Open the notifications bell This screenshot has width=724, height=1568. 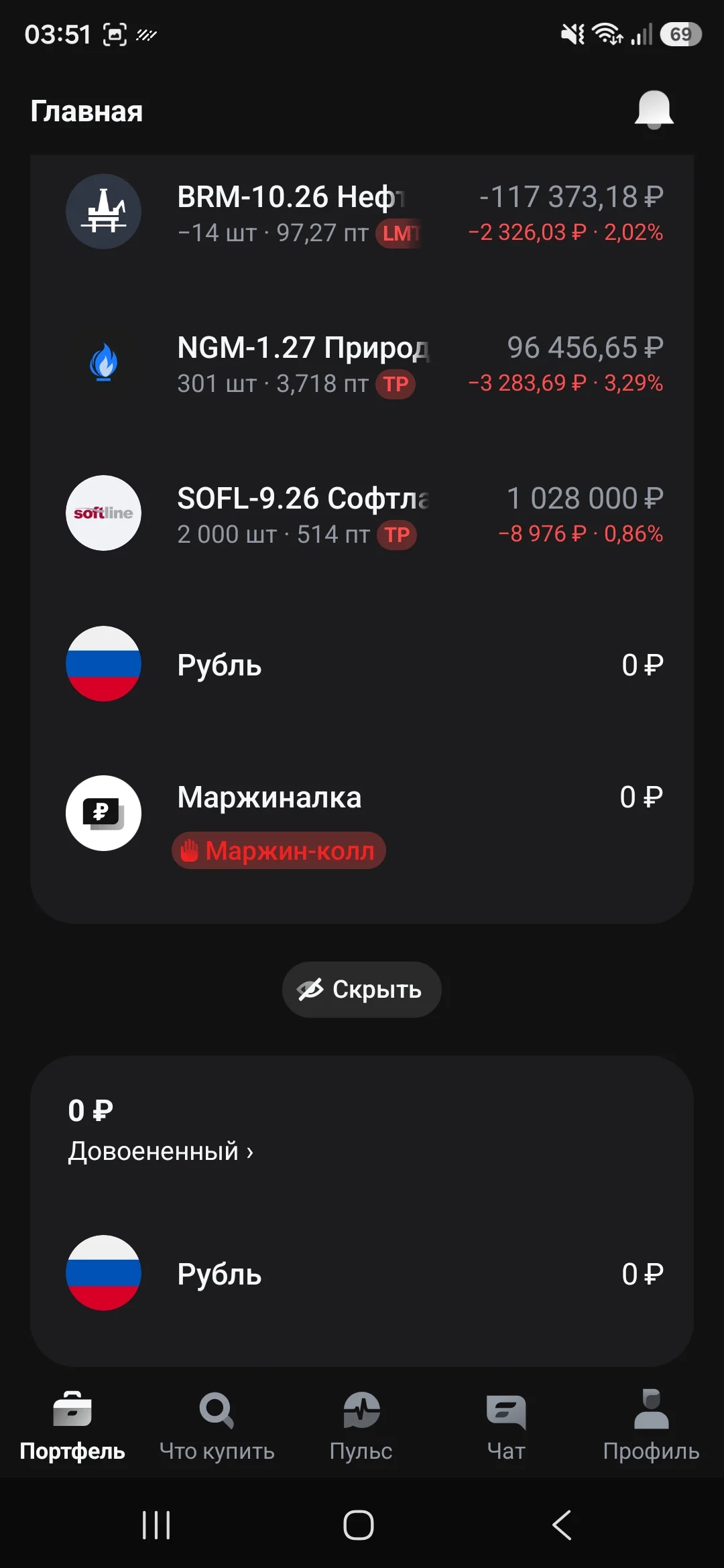[x=654, y=110]
